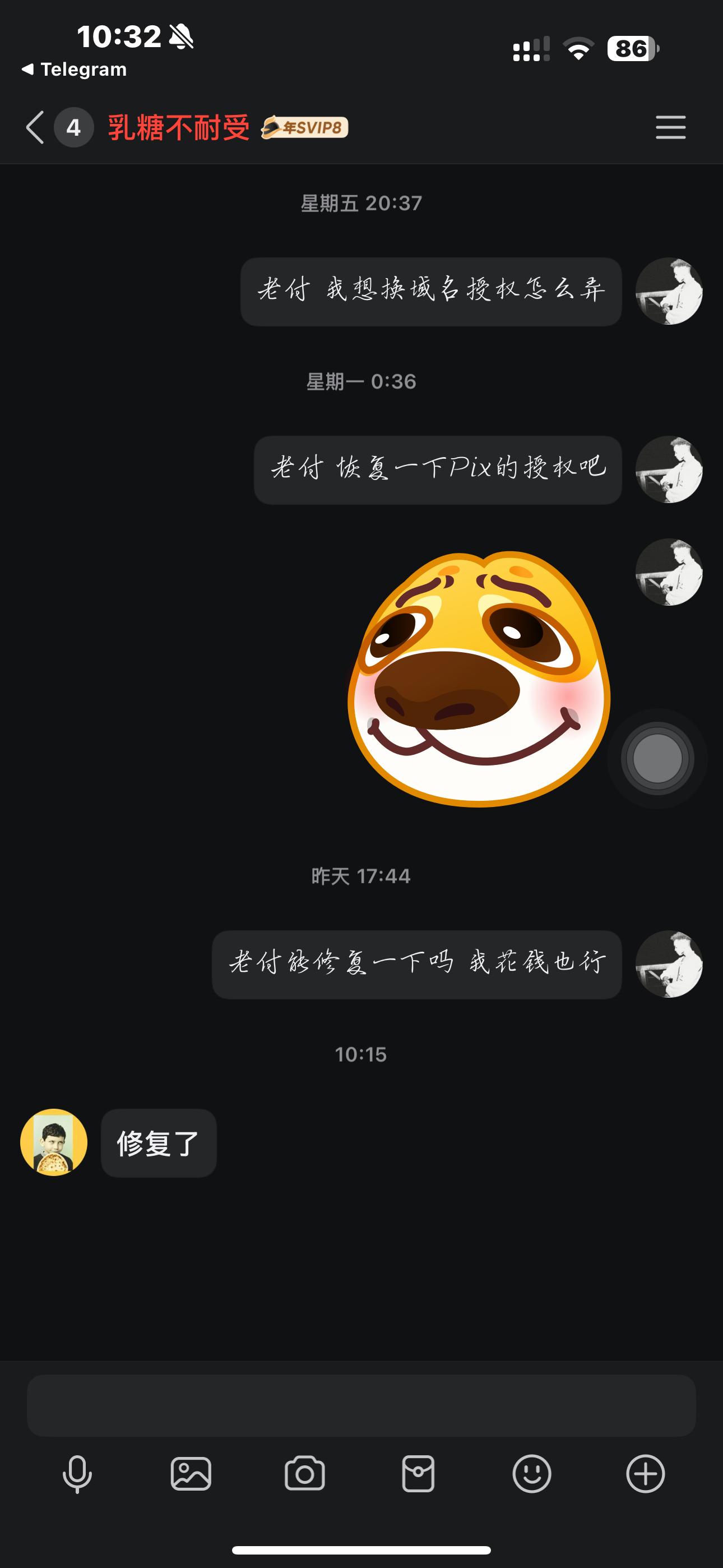The width and height of the screenshot is (723, 1568).
Task: Open the camera to take a photo
Action: click(x=304, y=1474)
